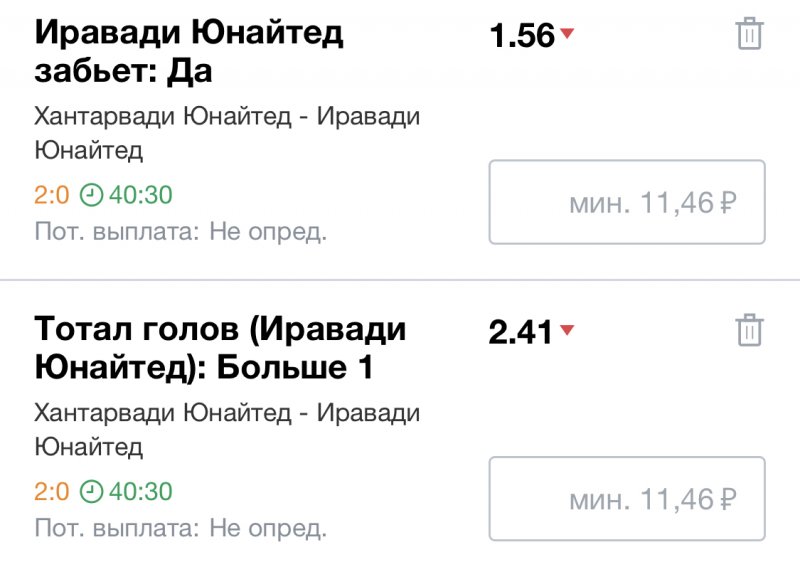The height and width of the screenshot is (562, 800).
Task: Enter stake for 'Иравади Юнайтед забьет: Да'
Action: [627, 202]
